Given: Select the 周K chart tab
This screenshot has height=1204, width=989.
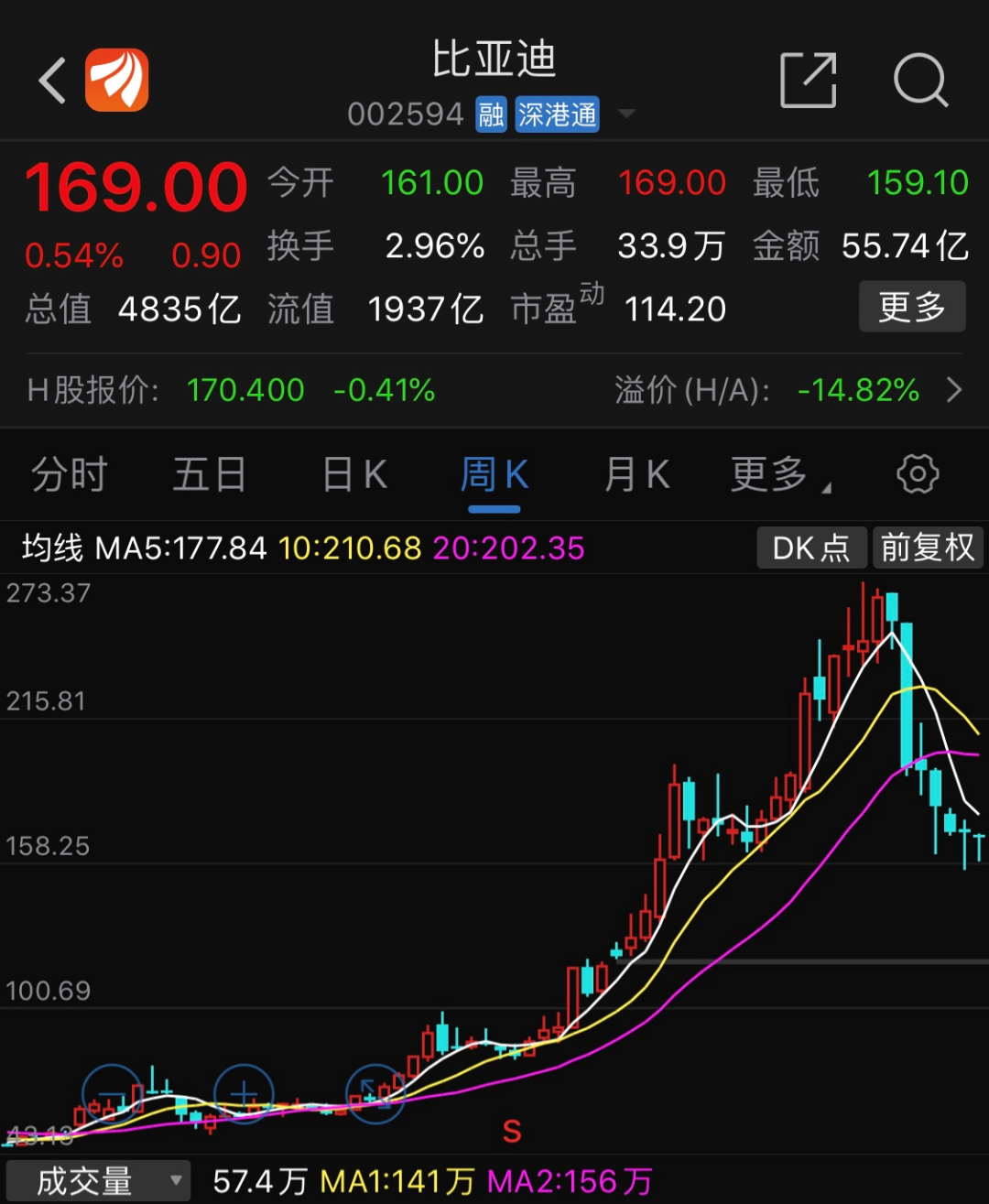Looking at the screenshot, I should click(x=494, y=475).
